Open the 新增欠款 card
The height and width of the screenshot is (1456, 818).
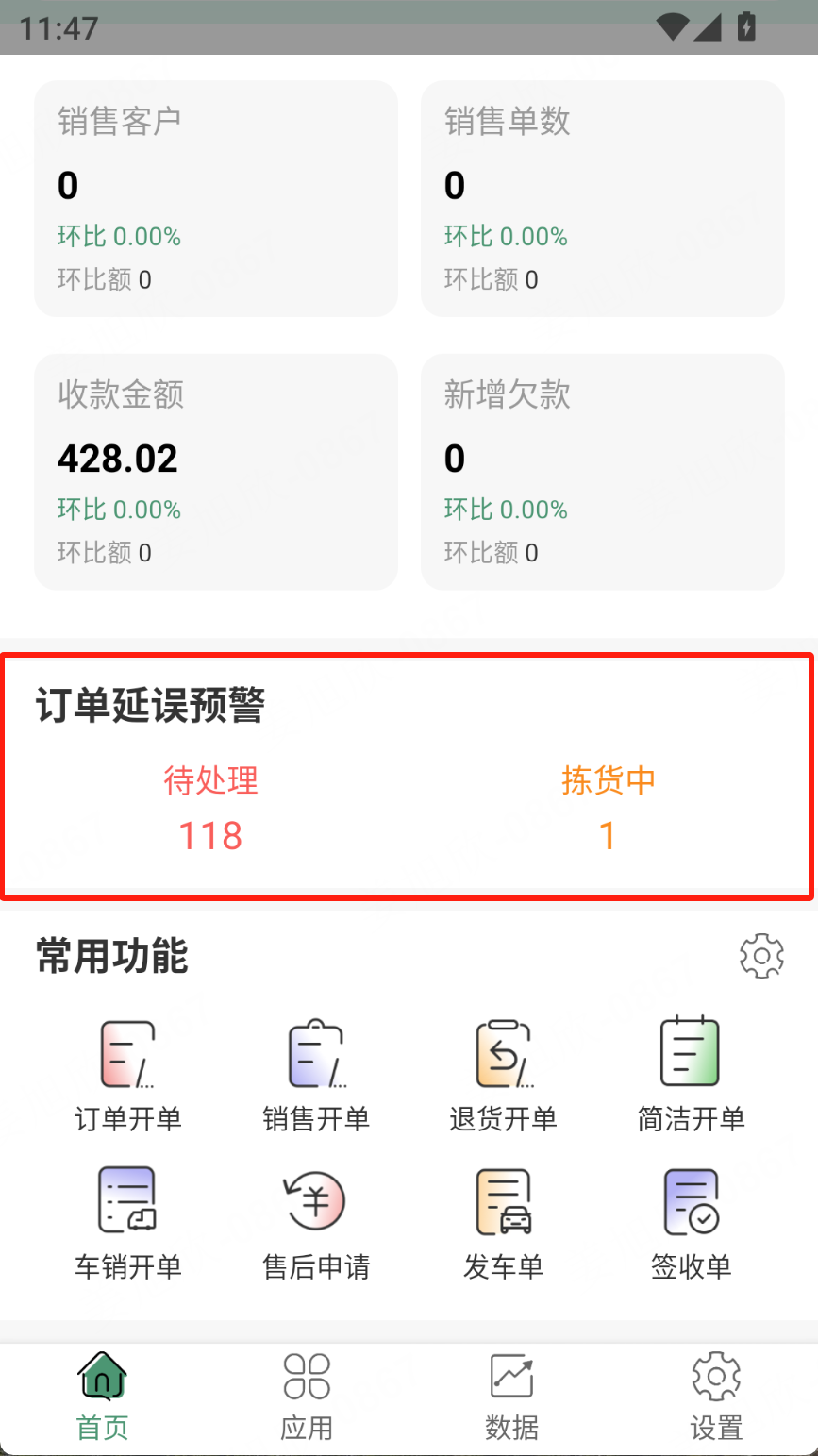[602, 472]
